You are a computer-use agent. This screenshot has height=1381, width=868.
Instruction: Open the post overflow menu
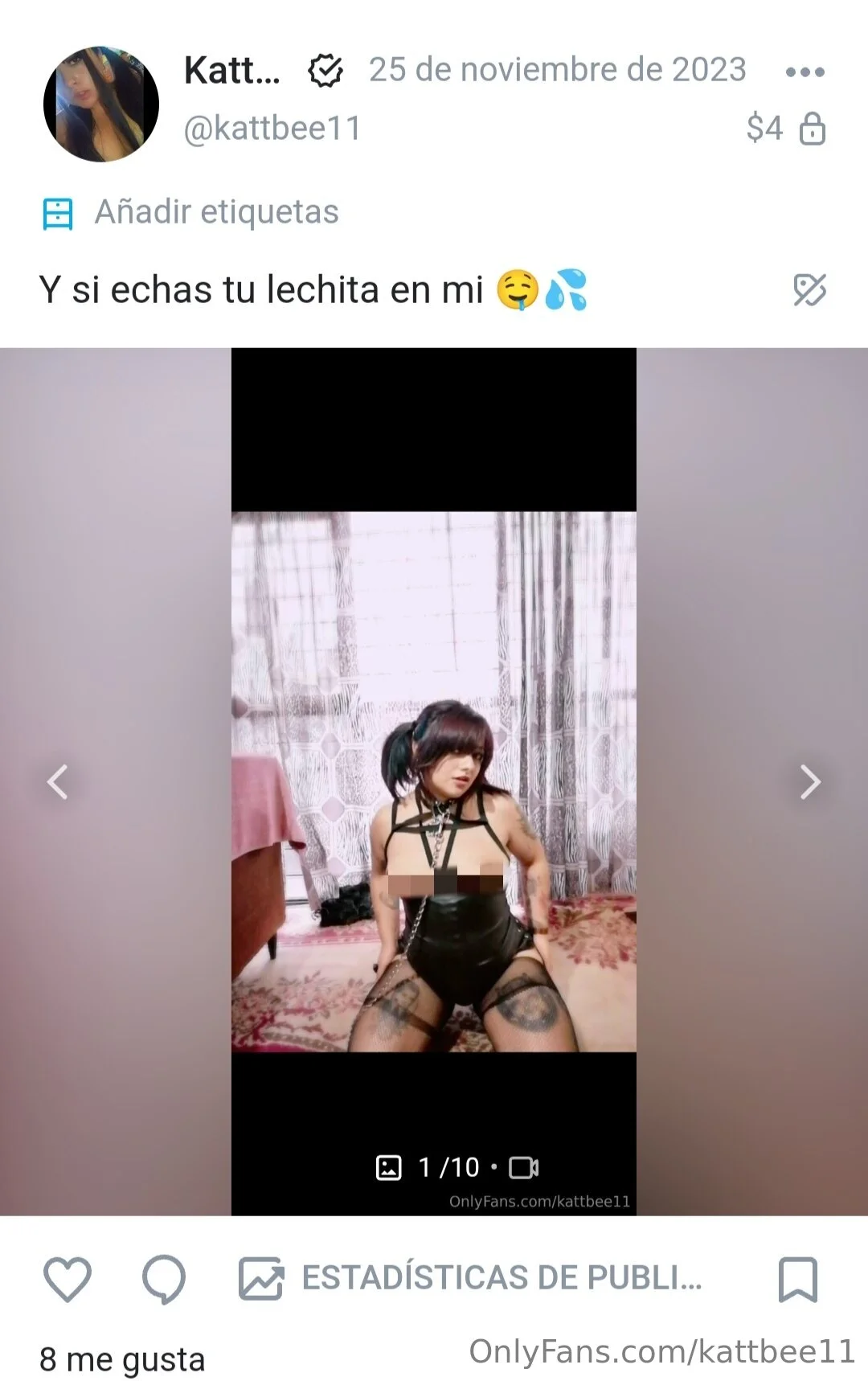[805, 72]
